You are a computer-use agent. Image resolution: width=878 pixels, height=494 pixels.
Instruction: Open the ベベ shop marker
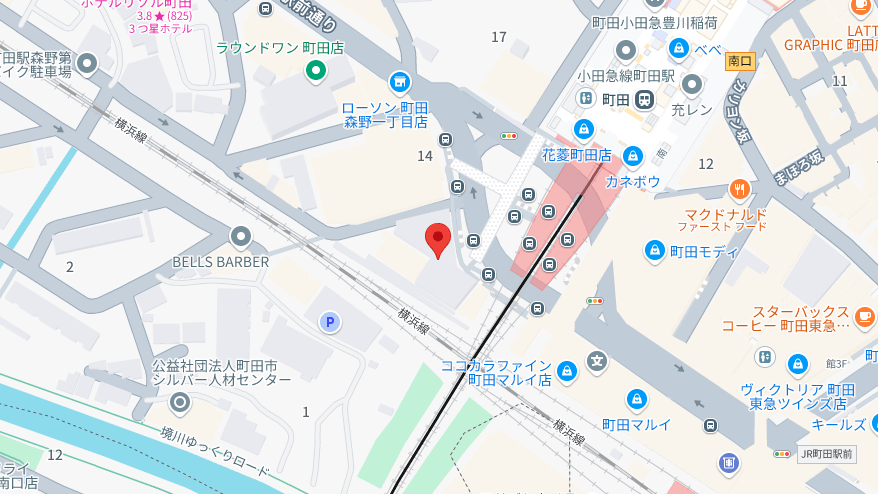[x=679, y=48]
